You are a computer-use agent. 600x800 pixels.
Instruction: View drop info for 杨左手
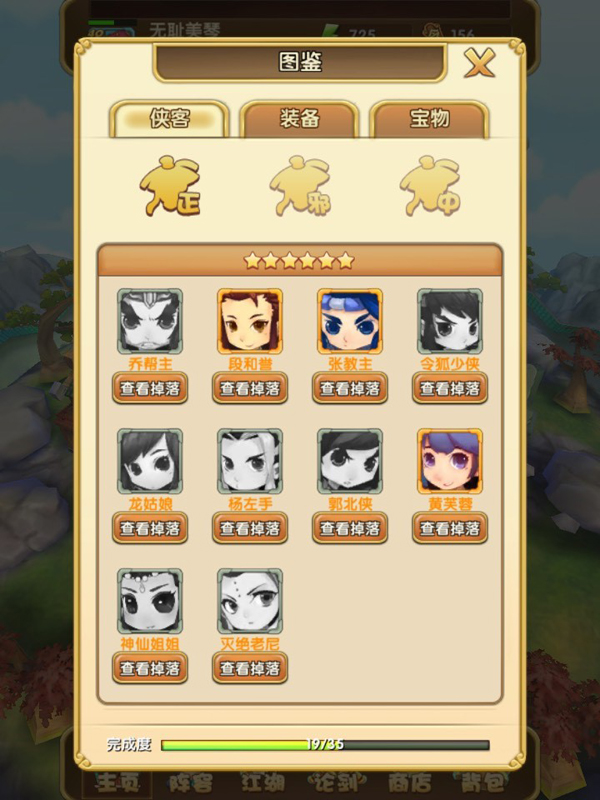point(250,528)
